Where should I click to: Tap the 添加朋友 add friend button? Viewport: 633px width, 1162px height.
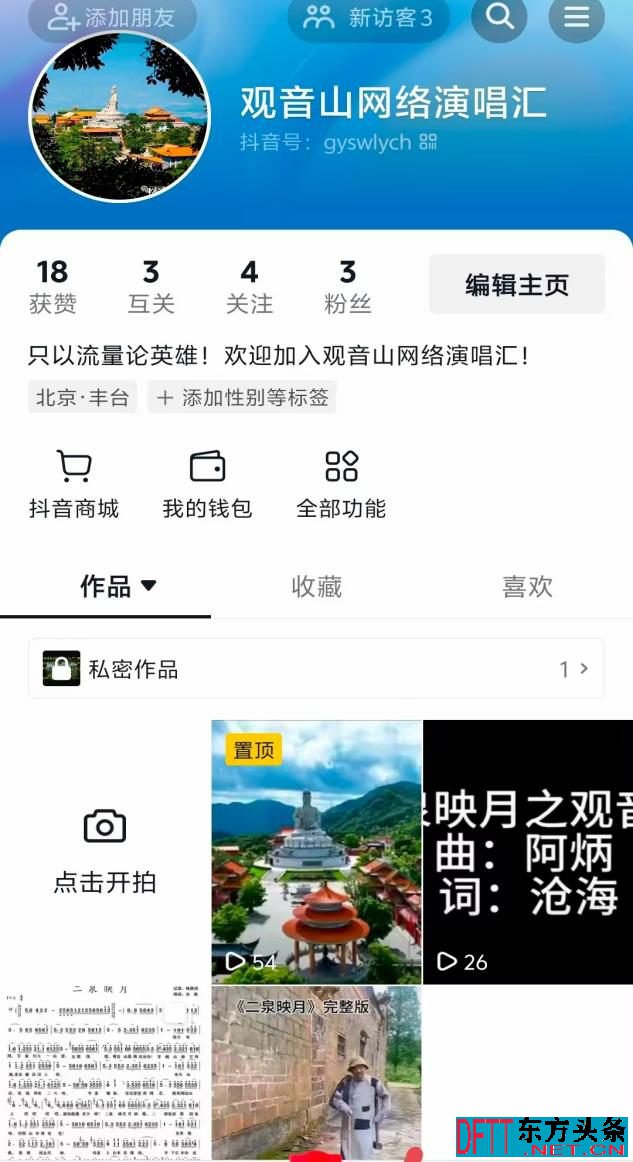tap(112, 18)
